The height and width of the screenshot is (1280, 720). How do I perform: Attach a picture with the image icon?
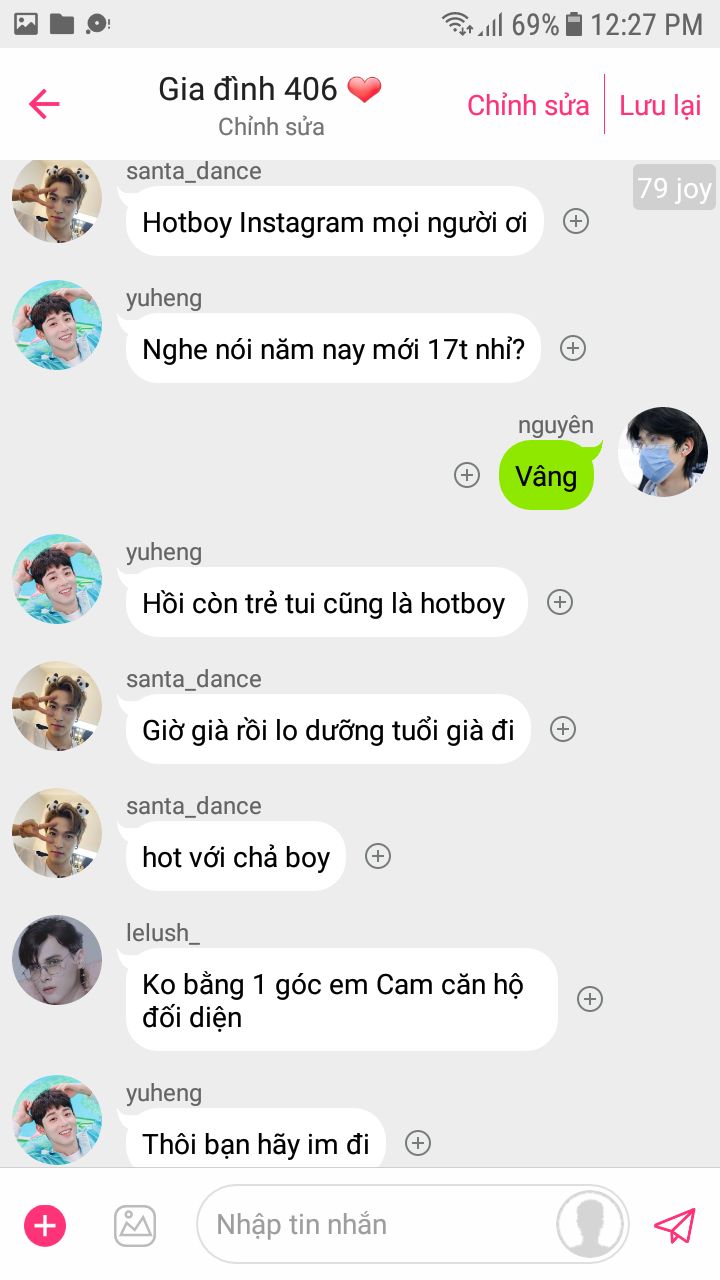click(x=135, y=1225)
